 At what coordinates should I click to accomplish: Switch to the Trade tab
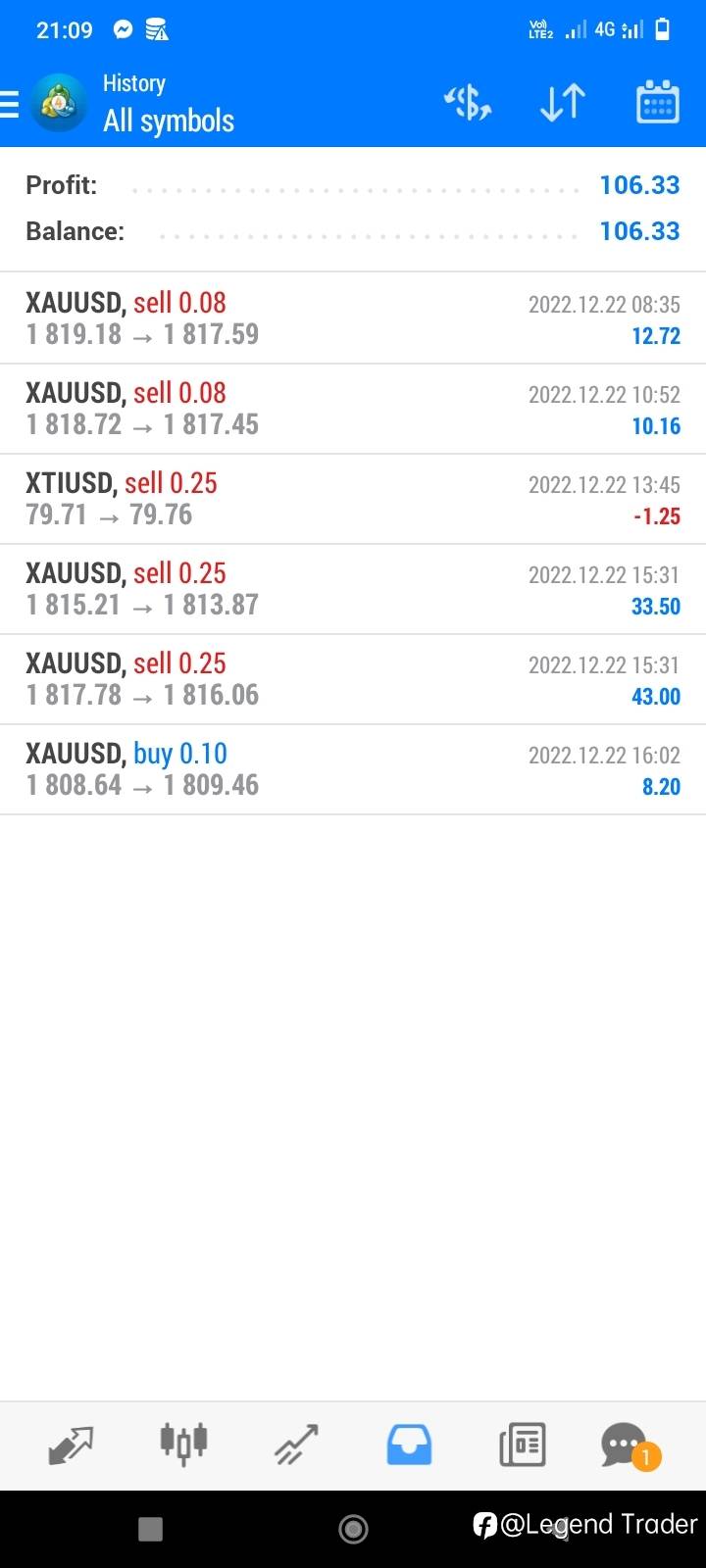tap(296, 1445)
